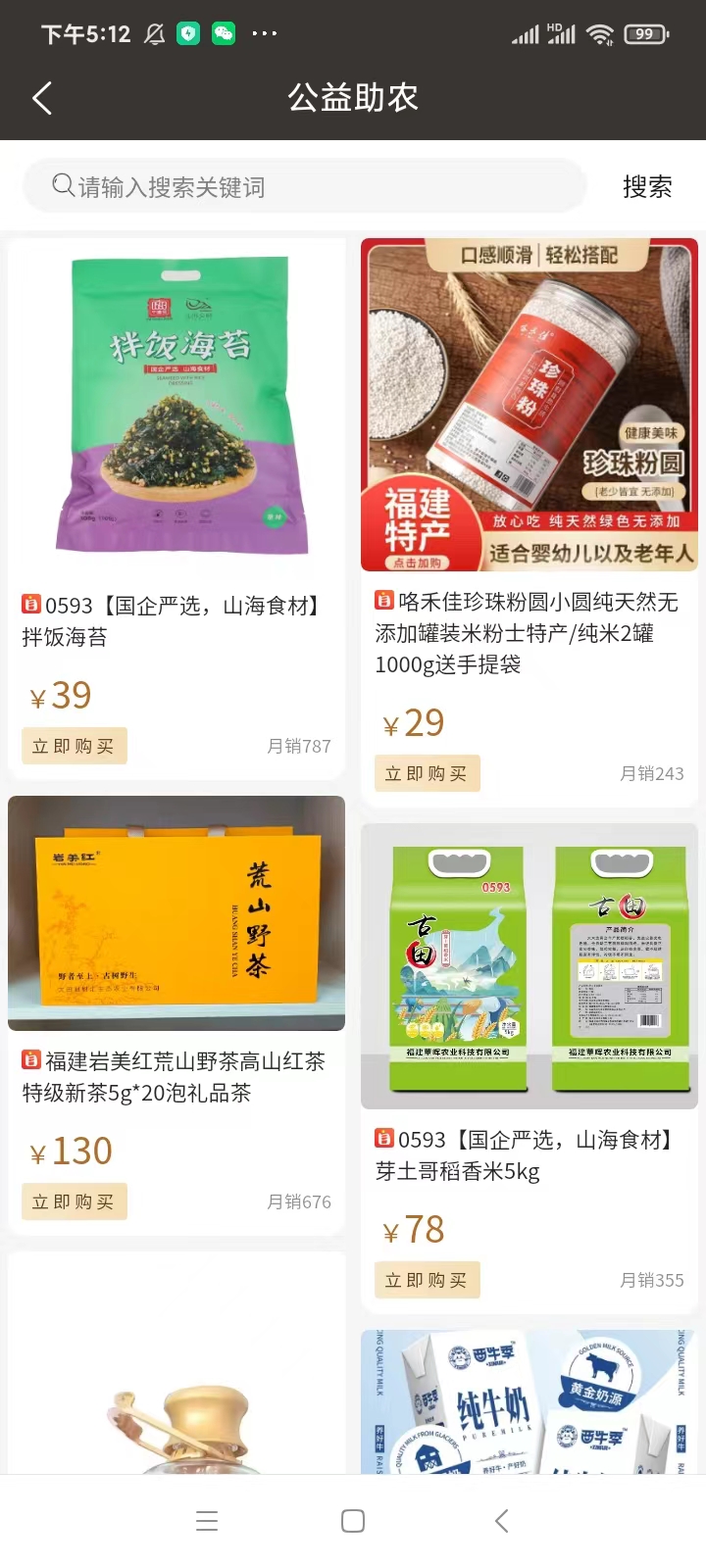Screen dimensions: 706x1568
Task: Open the 荒山野茶 gift box product
Action: [176, 913]
